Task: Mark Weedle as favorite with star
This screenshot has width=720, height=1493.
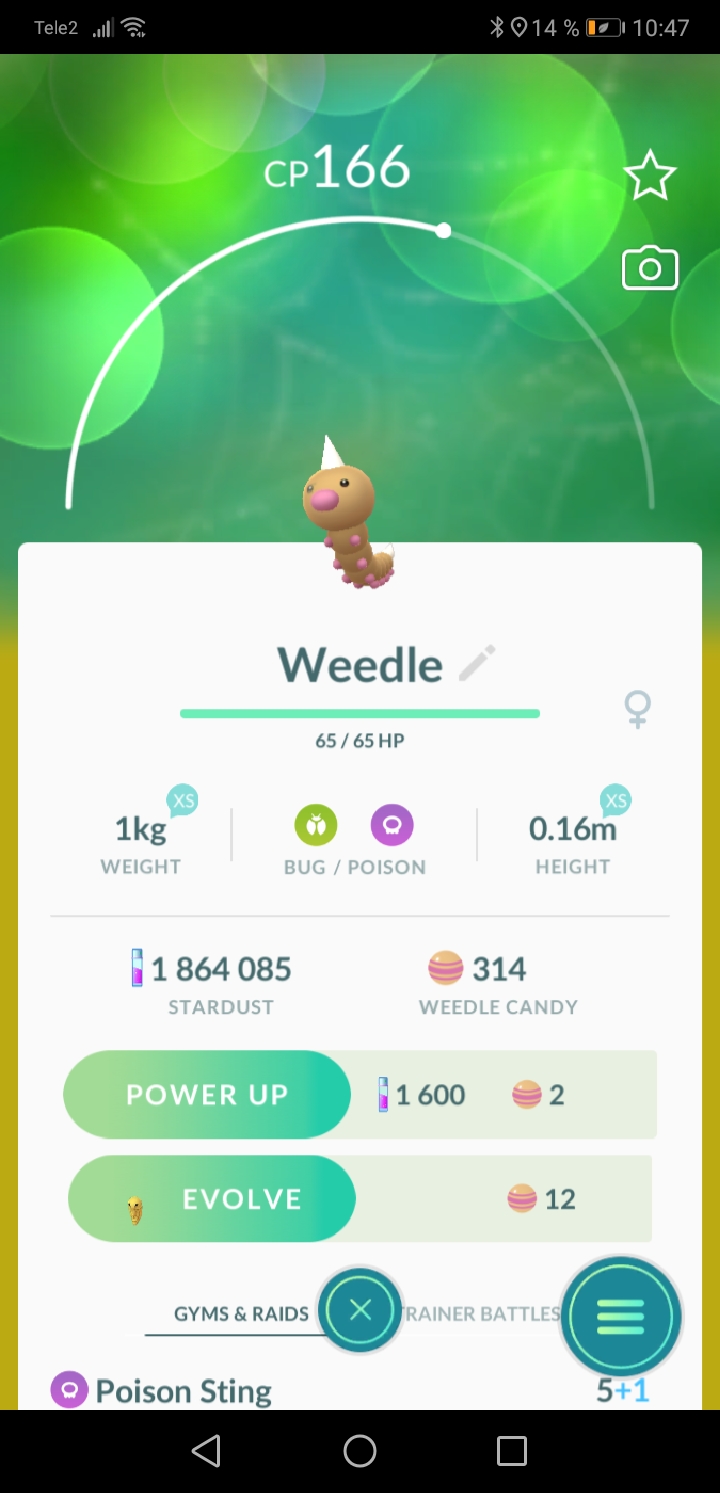Action: click(x=650, y=177)
